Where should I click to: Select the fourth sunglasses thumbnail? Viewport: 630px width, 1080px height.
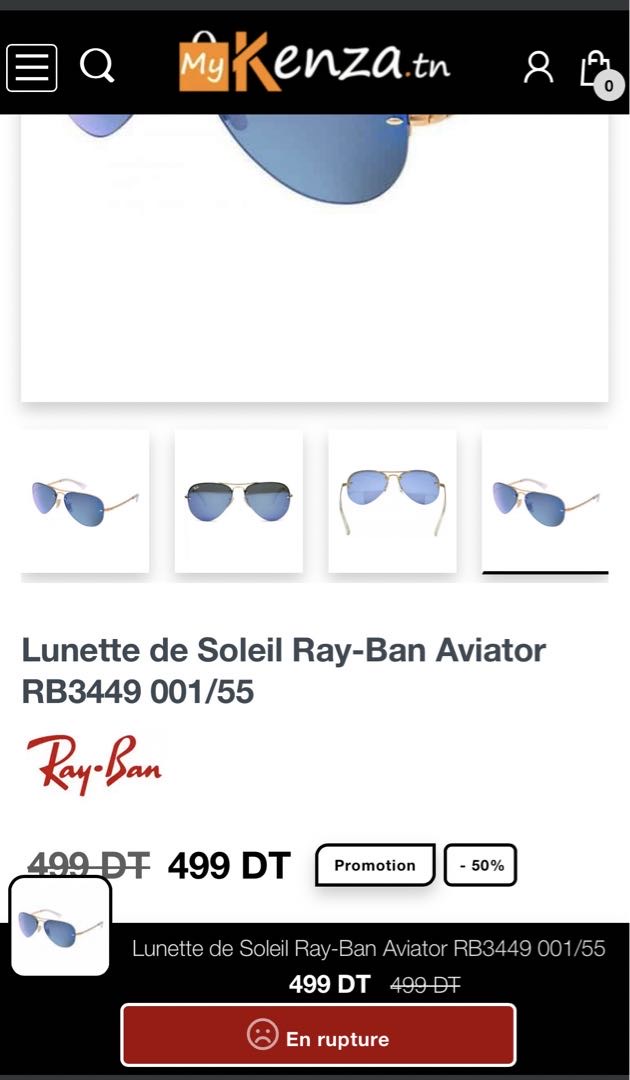click(545, 501)
